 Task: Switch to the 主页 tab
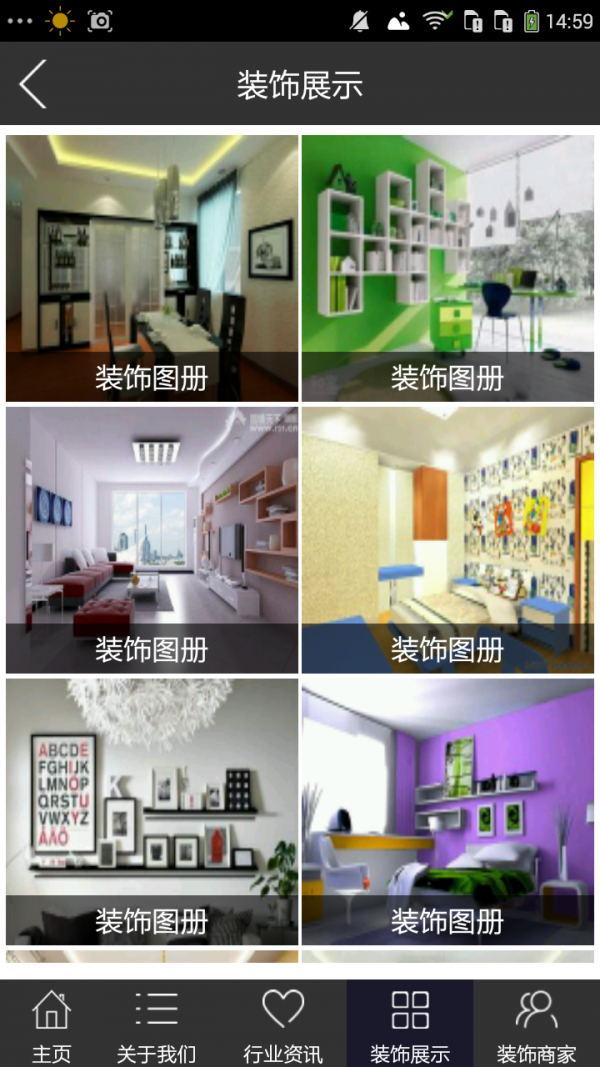[x=52, y=1024]
